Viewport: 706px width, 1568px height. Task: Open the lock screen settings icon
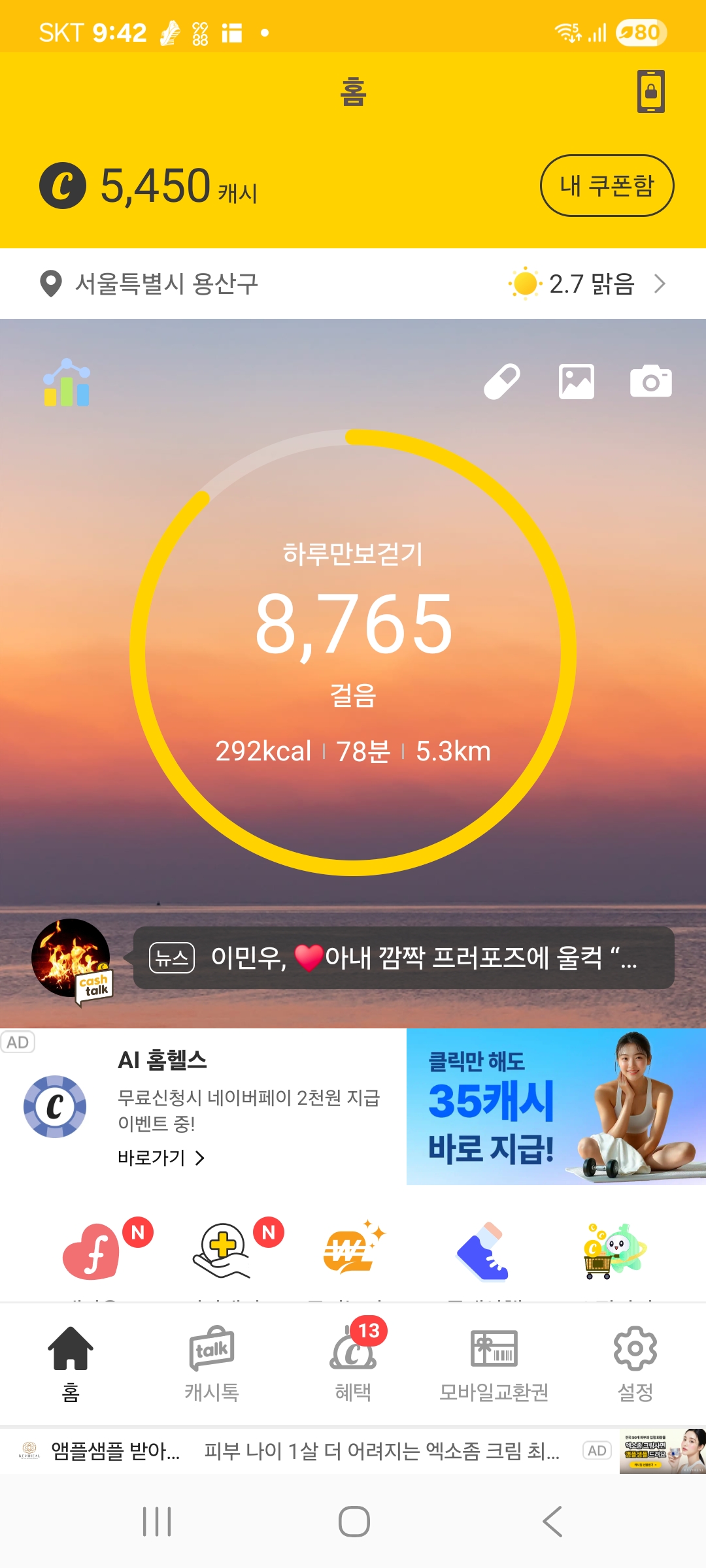tap(650, 91)
